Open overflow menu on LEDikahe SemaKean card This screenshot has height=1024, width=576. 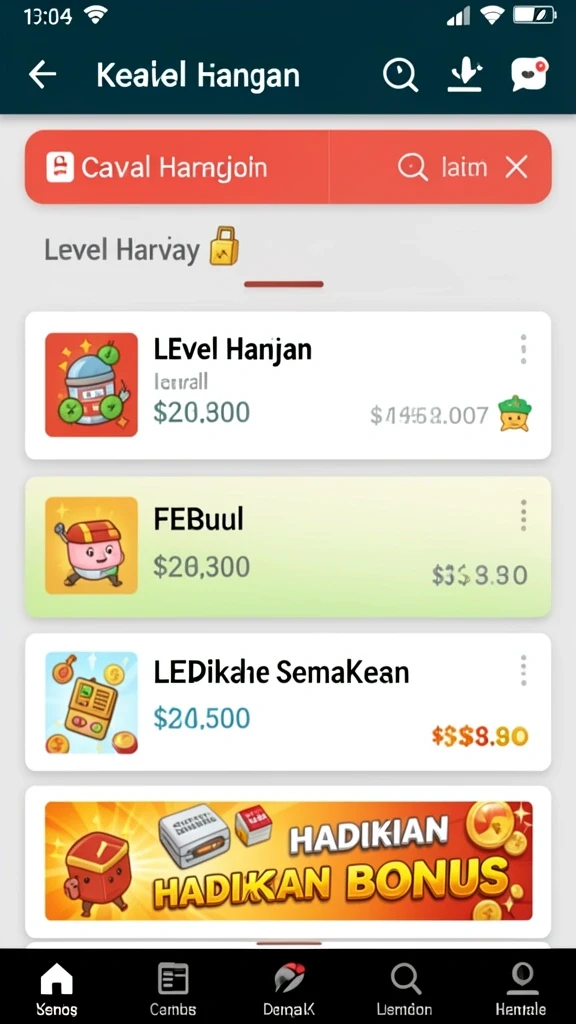pyautogui.click(x=523, y=671)
